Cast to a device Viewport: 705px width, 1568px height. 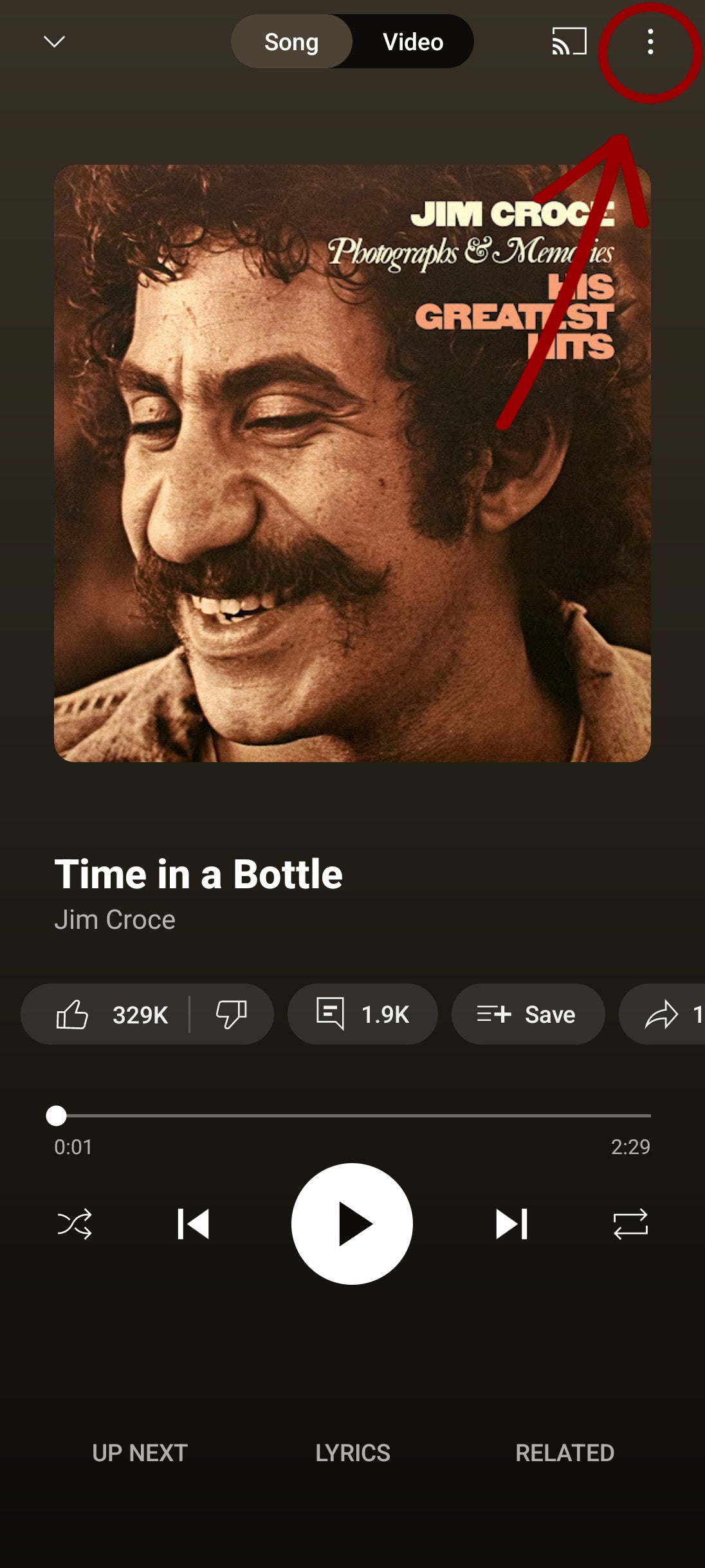click(569, 42)
